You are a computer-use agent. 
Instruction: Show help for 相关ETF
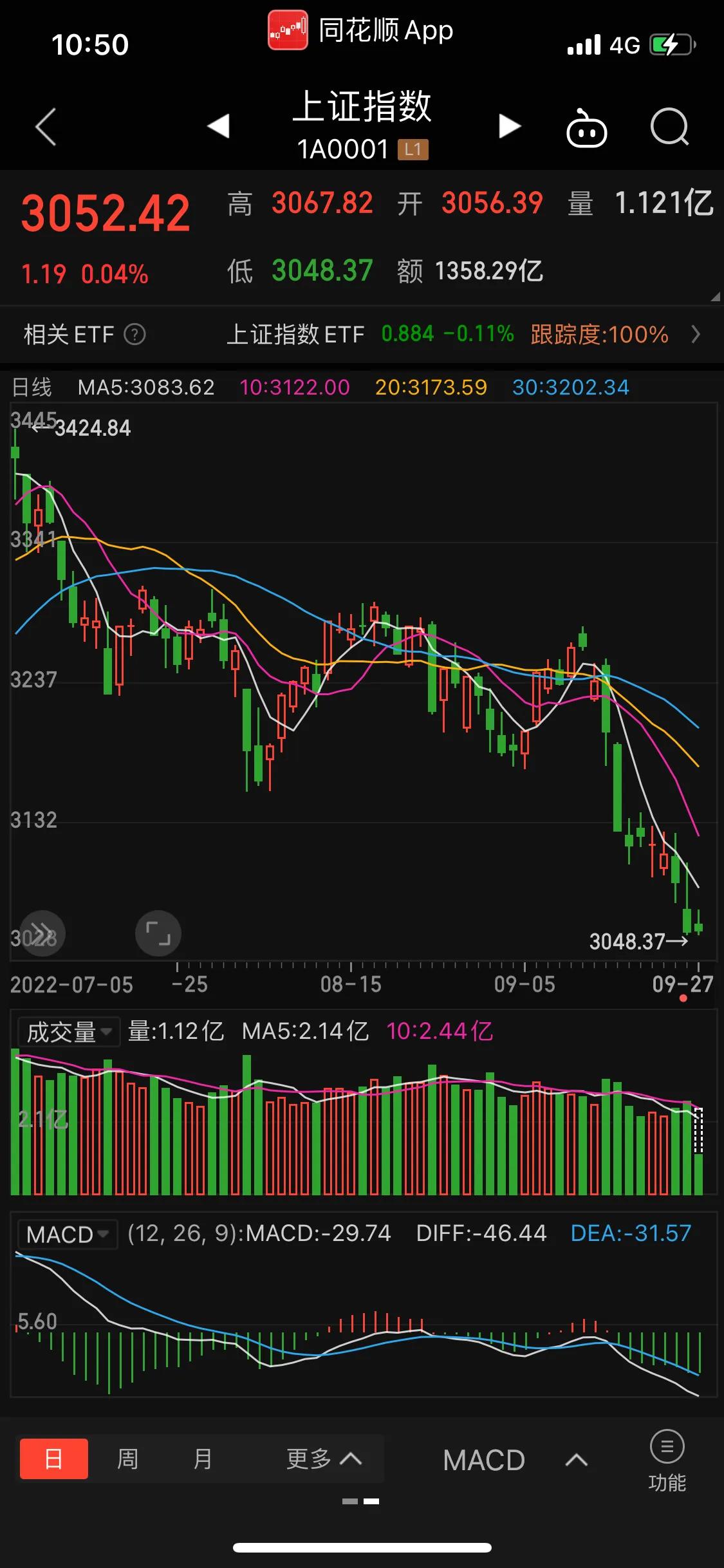(x=135, y=335)
